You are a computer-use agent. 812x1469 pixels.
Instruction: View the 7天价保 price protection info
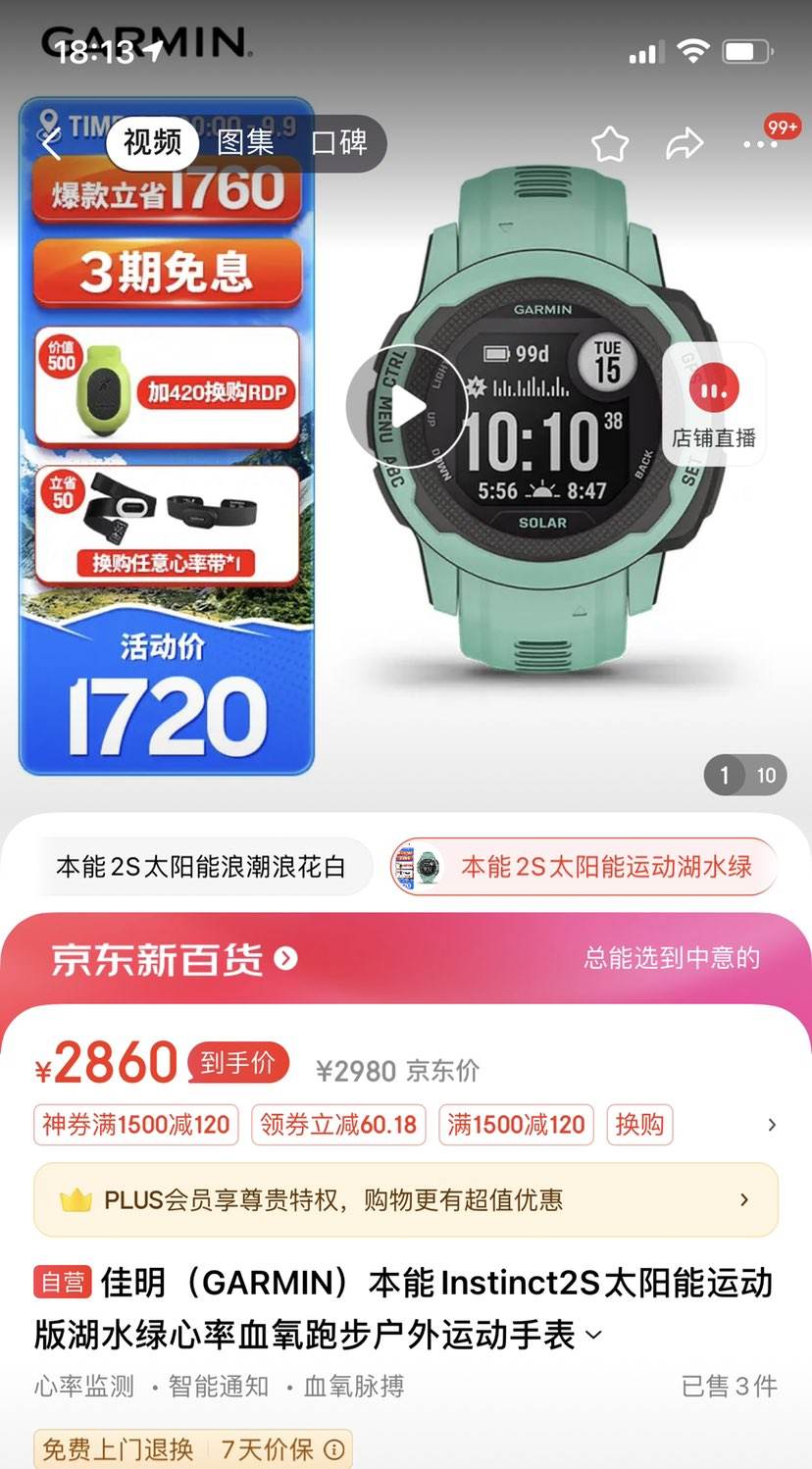pos(280,1449)
